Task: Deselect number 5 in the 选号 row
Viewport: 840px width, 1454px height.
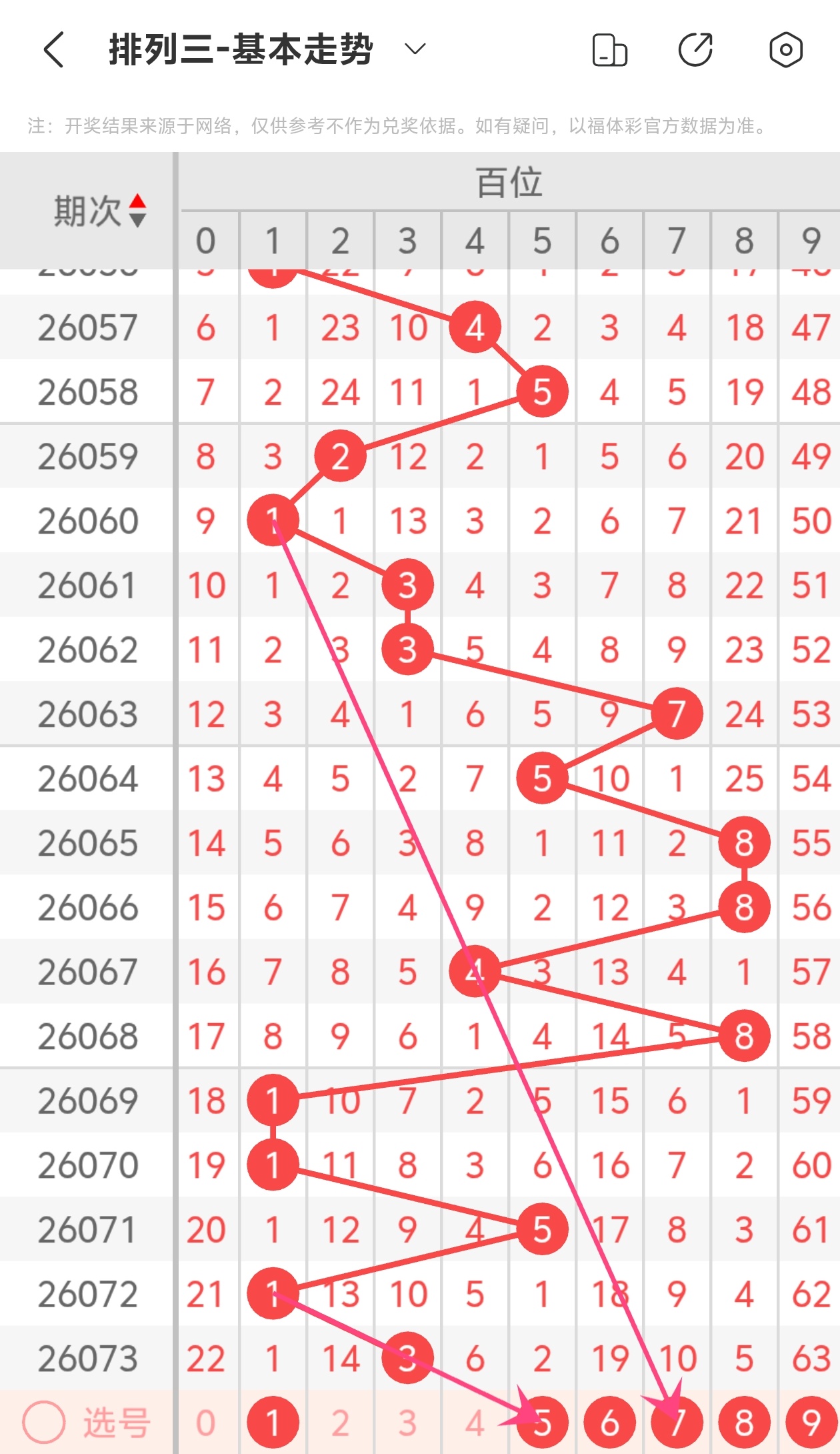Action: pos(543,1423)
